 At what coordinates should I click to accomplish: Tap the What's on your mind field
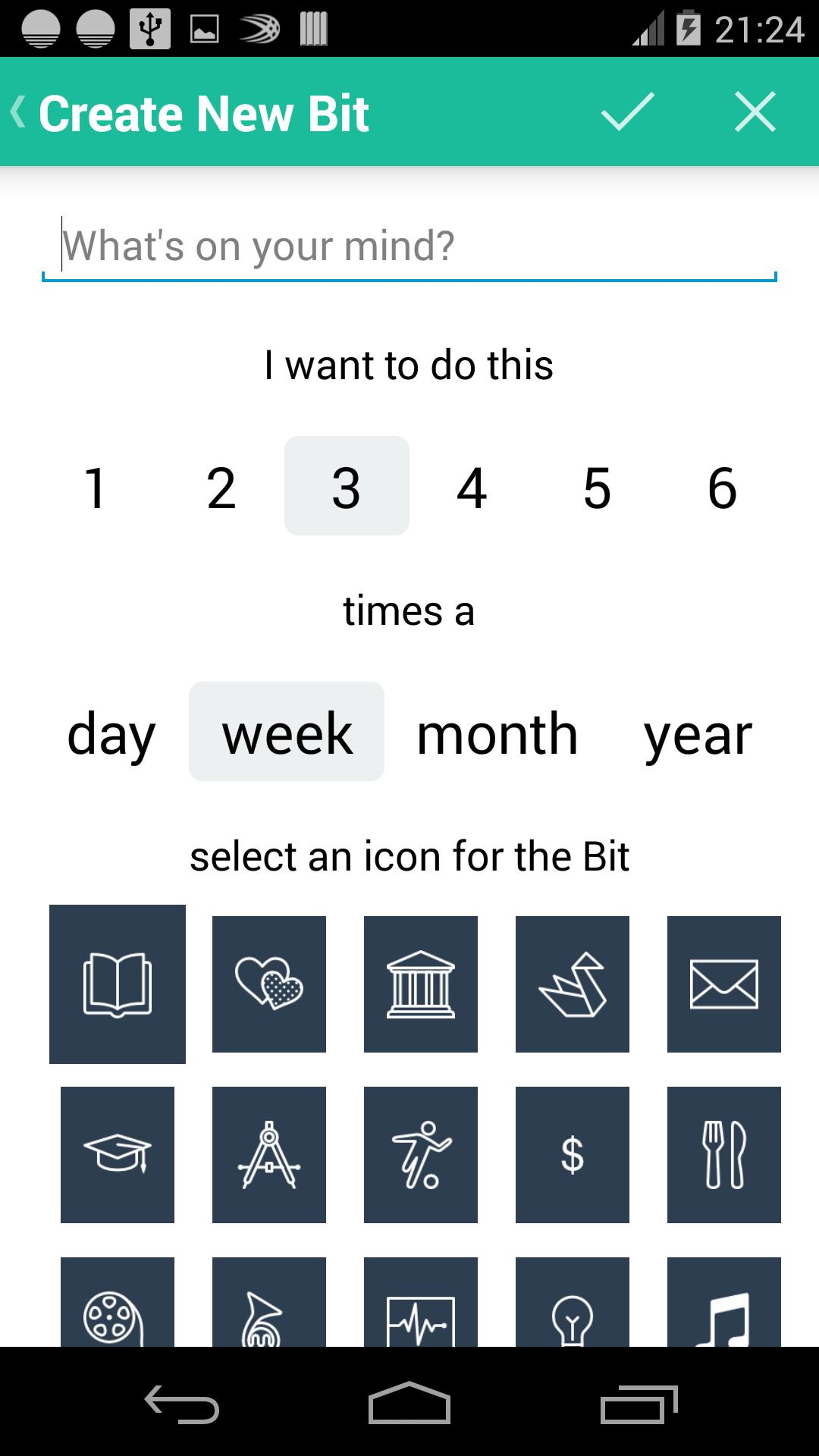click(409, 244)
